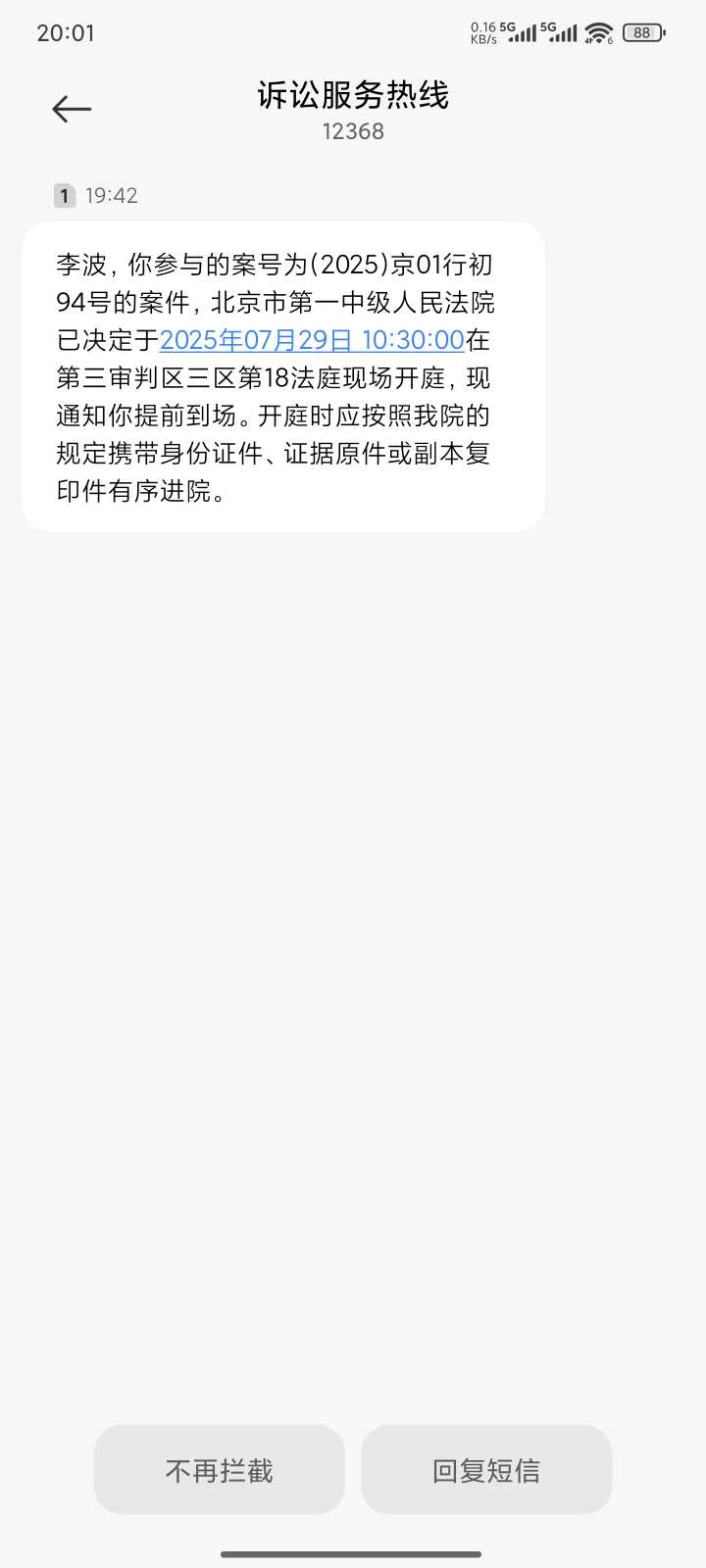The height and width of the screenshot is (1568, 706).
Task: Go back from the 诉讼服务热线 conversation
Action: (x=72, y=109)
